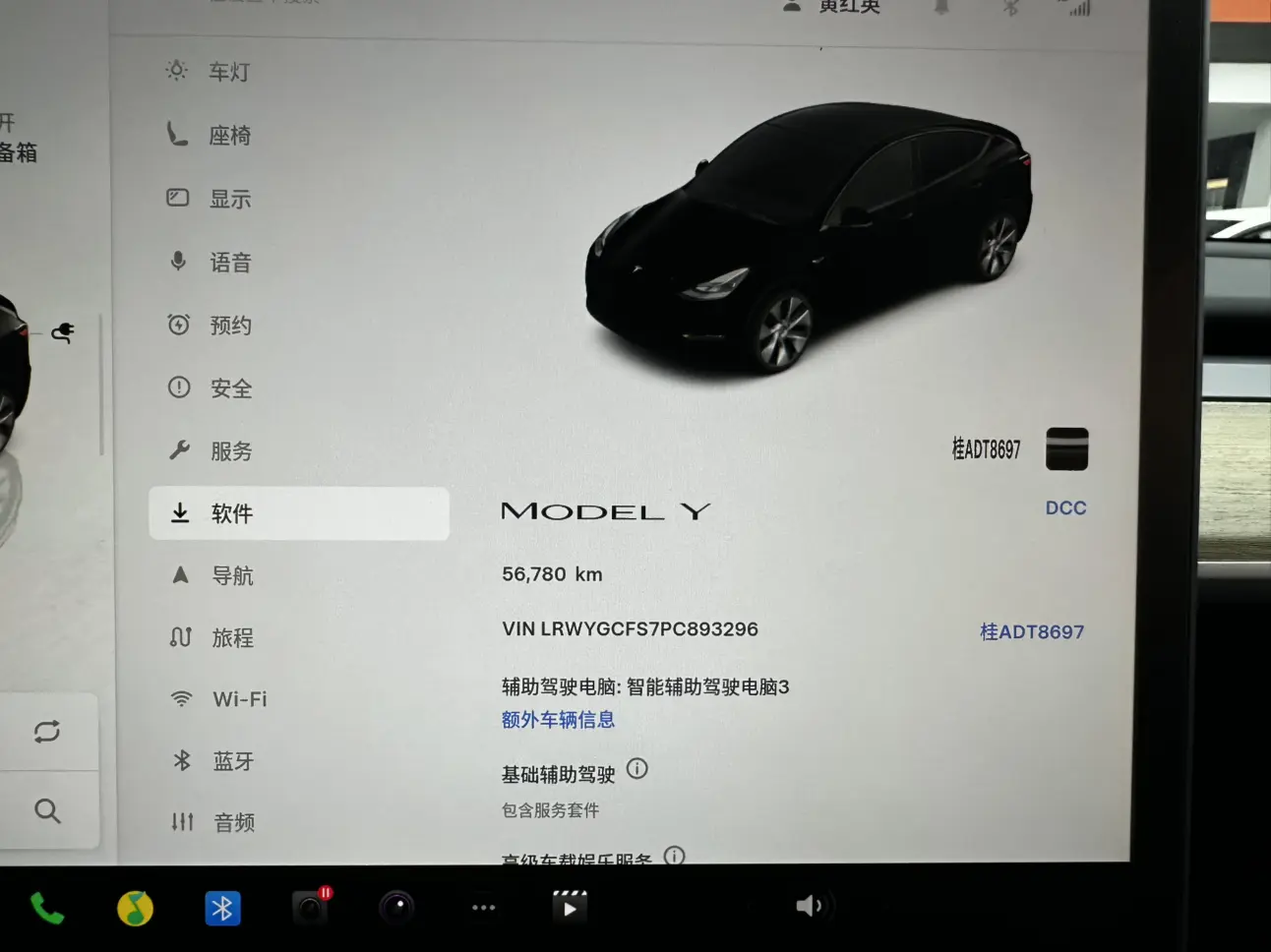The height and width of the screenshot is (952, 1271).
Task: Tap the magnifier search icon
Action: (47, 811)
